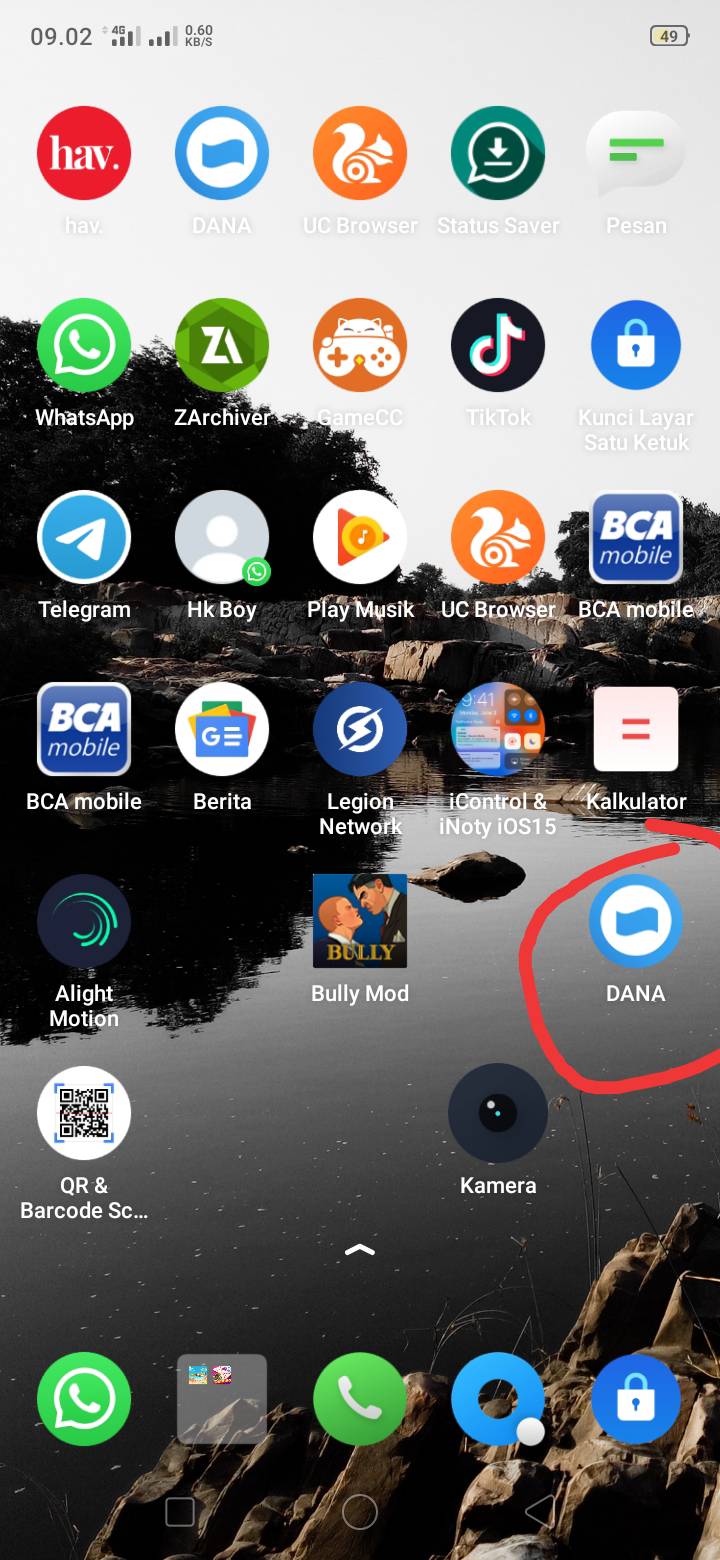Tap the system home circle button
Viewport: 720px width, 1560px height.
pos(360,1511)
